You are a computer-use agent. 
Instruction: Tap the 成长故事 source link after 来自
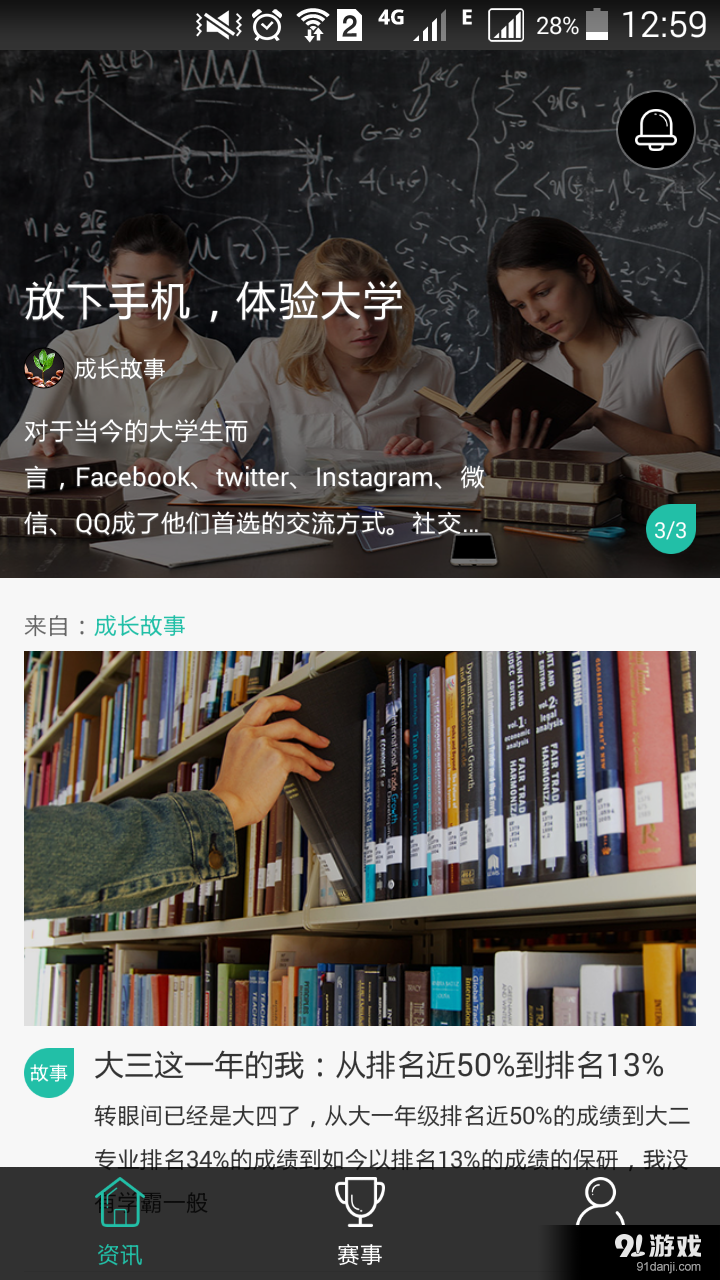(139, 626)
